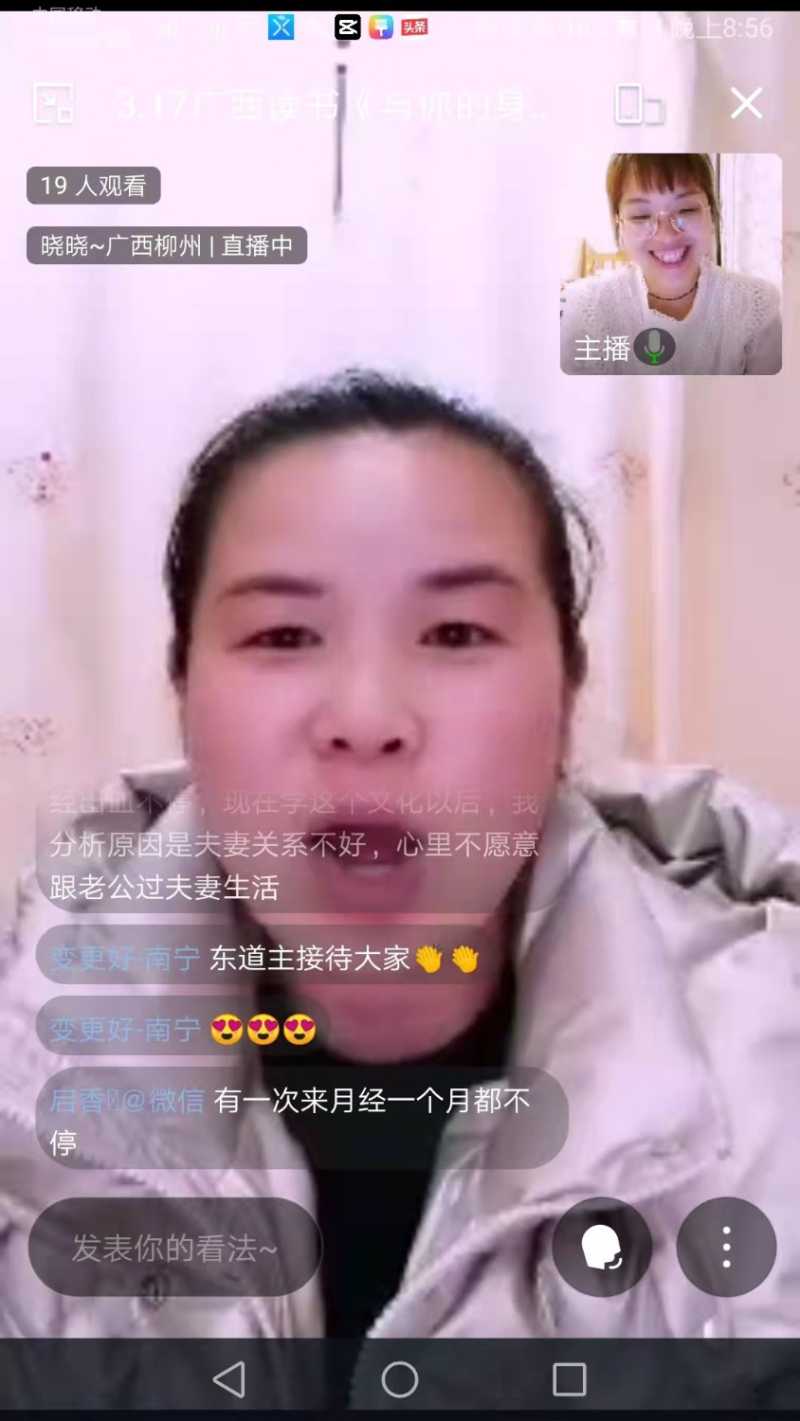Switch screen orientation with the phone icon
The image size is (800, 1421).
(x=638, y=105)
